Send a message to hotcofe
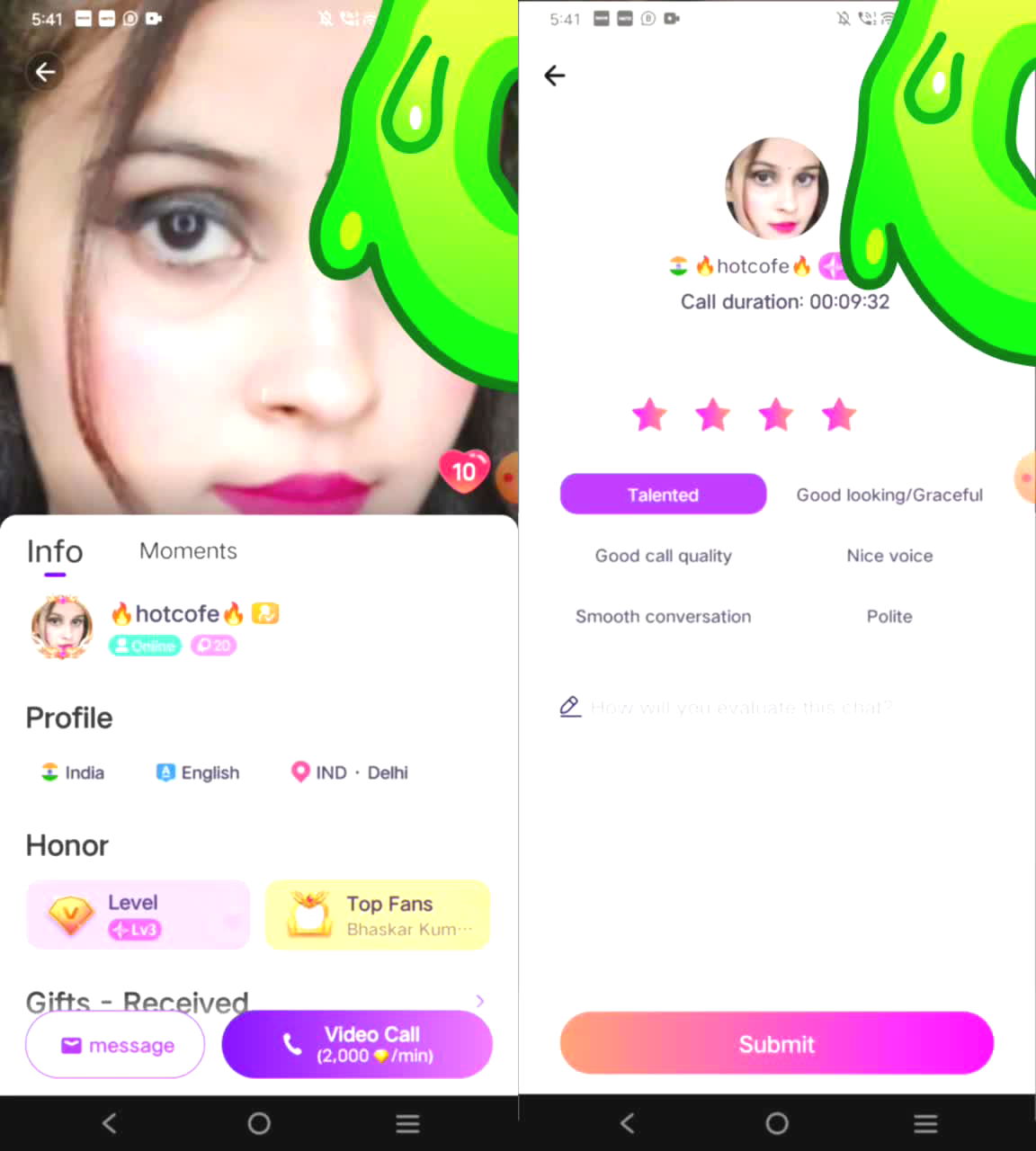Viewport: 1036px width, 1151px height. pyautogui.click(x=115, y=1045)
